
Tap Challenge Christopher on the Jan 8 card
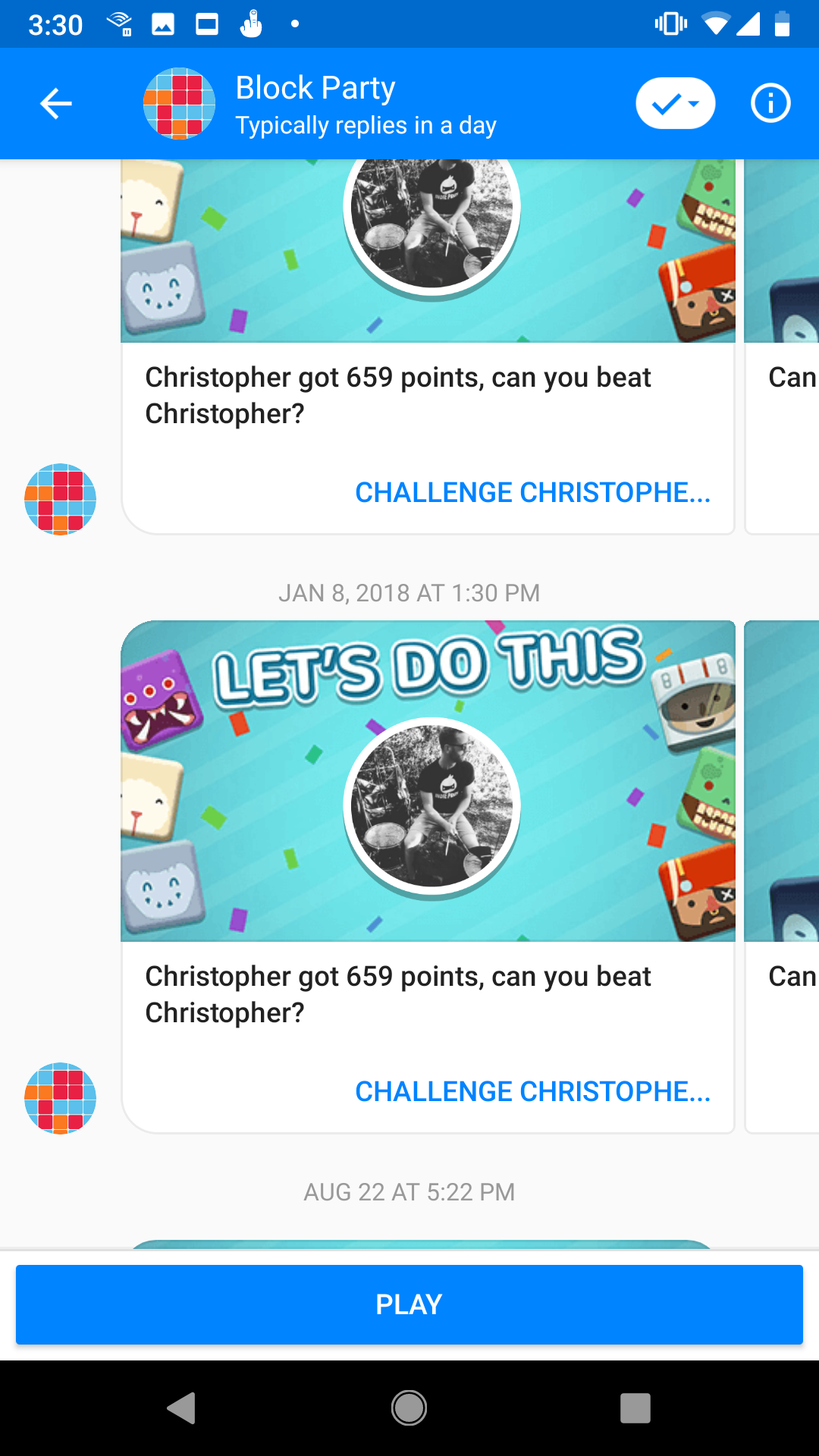tap(532, 1091)
